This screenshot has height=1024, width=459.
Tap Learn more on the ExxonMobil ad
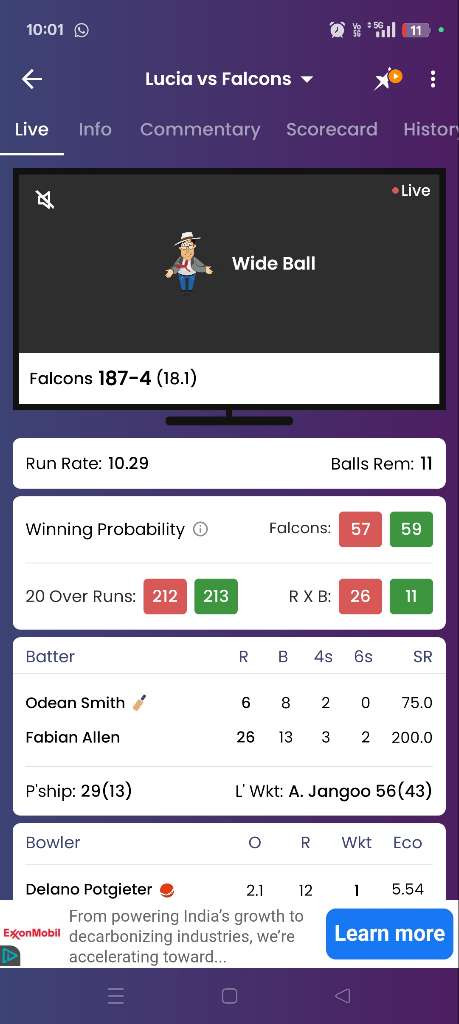click(x=389, y=934)
